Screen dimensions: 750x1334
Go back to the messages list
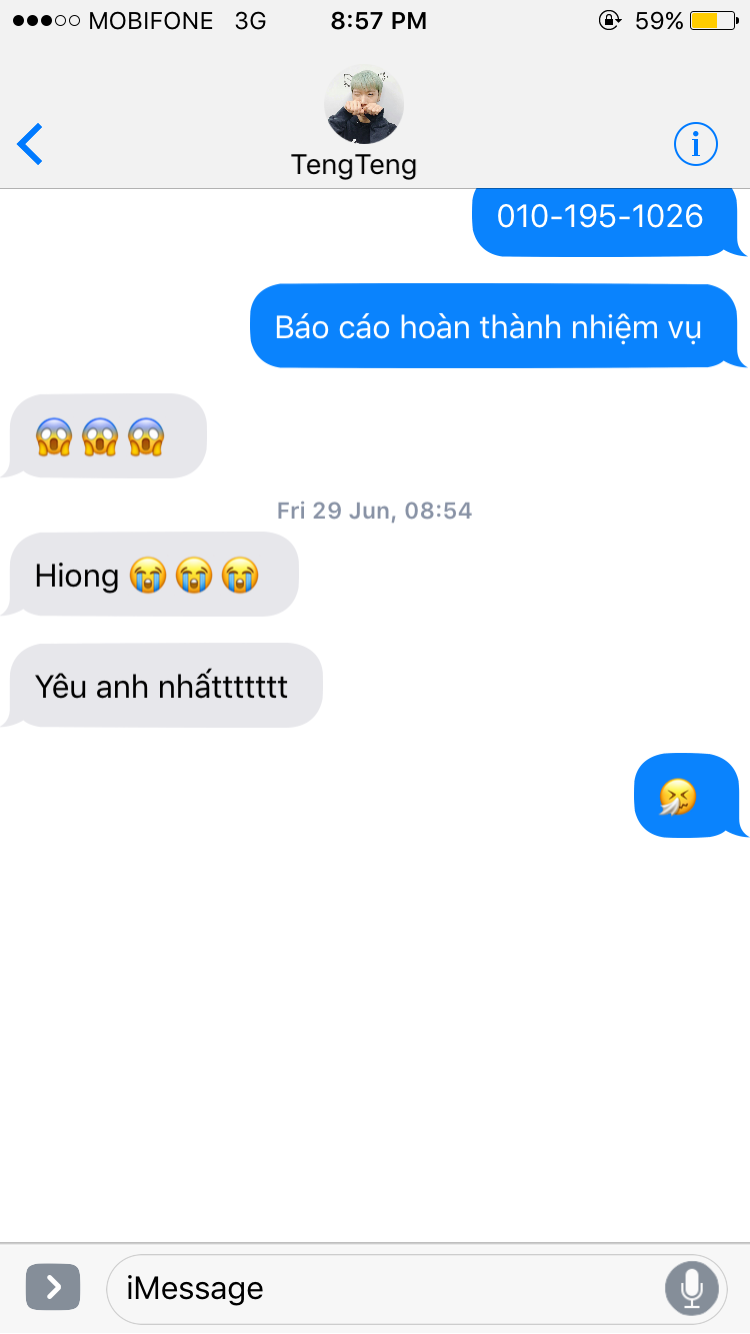tap(31, 144)
